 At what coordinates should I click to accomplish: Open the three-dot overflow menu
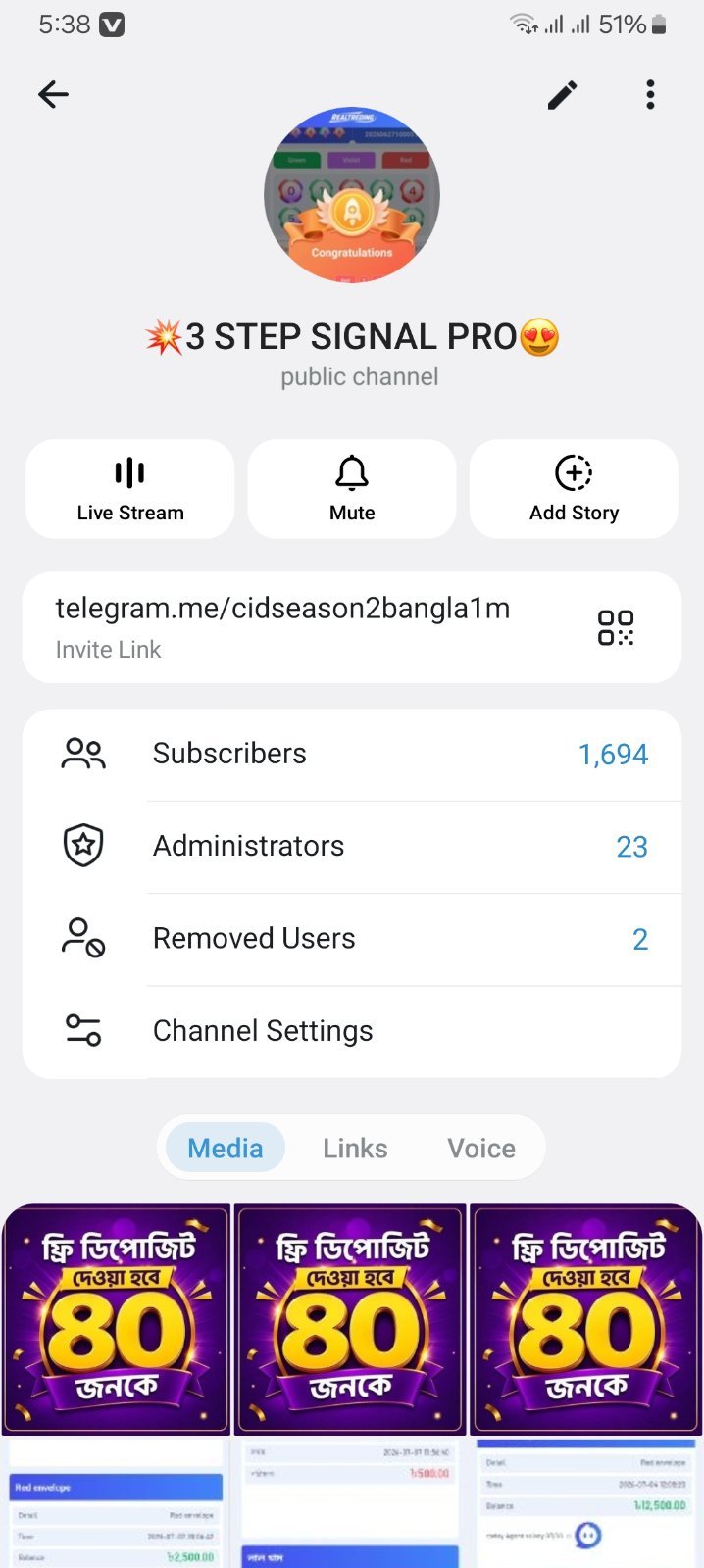pos(650,95)
